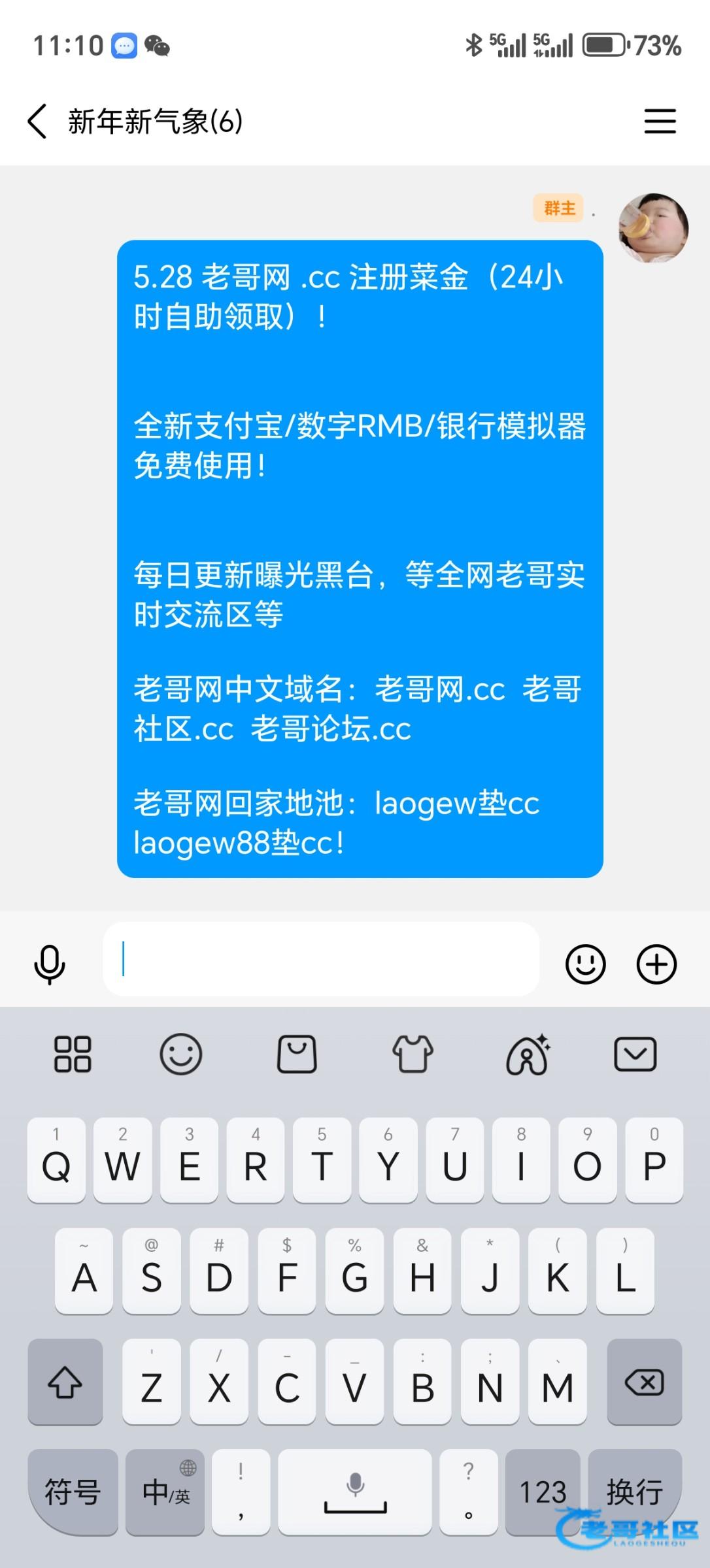Image resolution: width=710 pixels, height=1568 pixels.
Task: Tap the shift key on the keyboard
Action: pos(65,1381)
